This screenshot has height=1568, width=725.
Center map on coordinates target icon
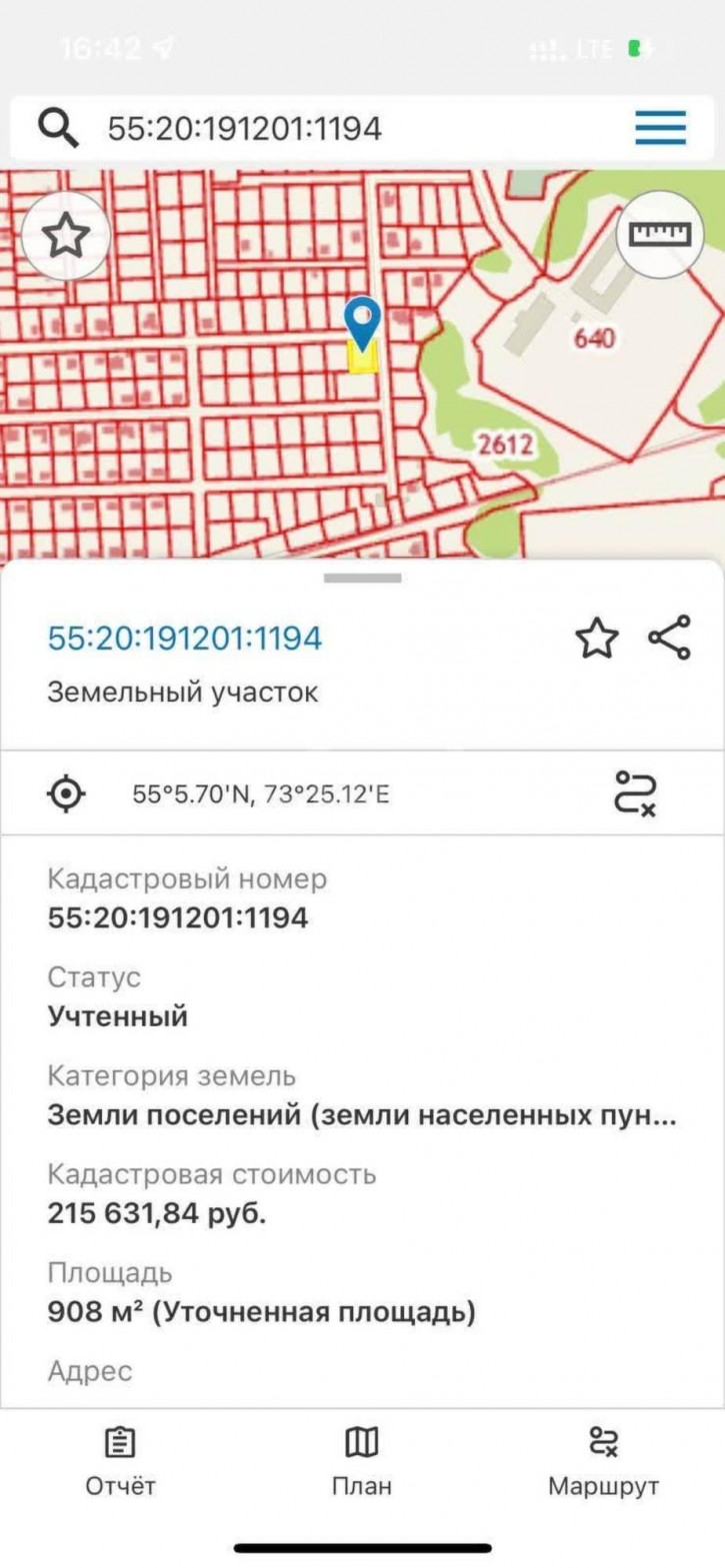tap(67, 794)
